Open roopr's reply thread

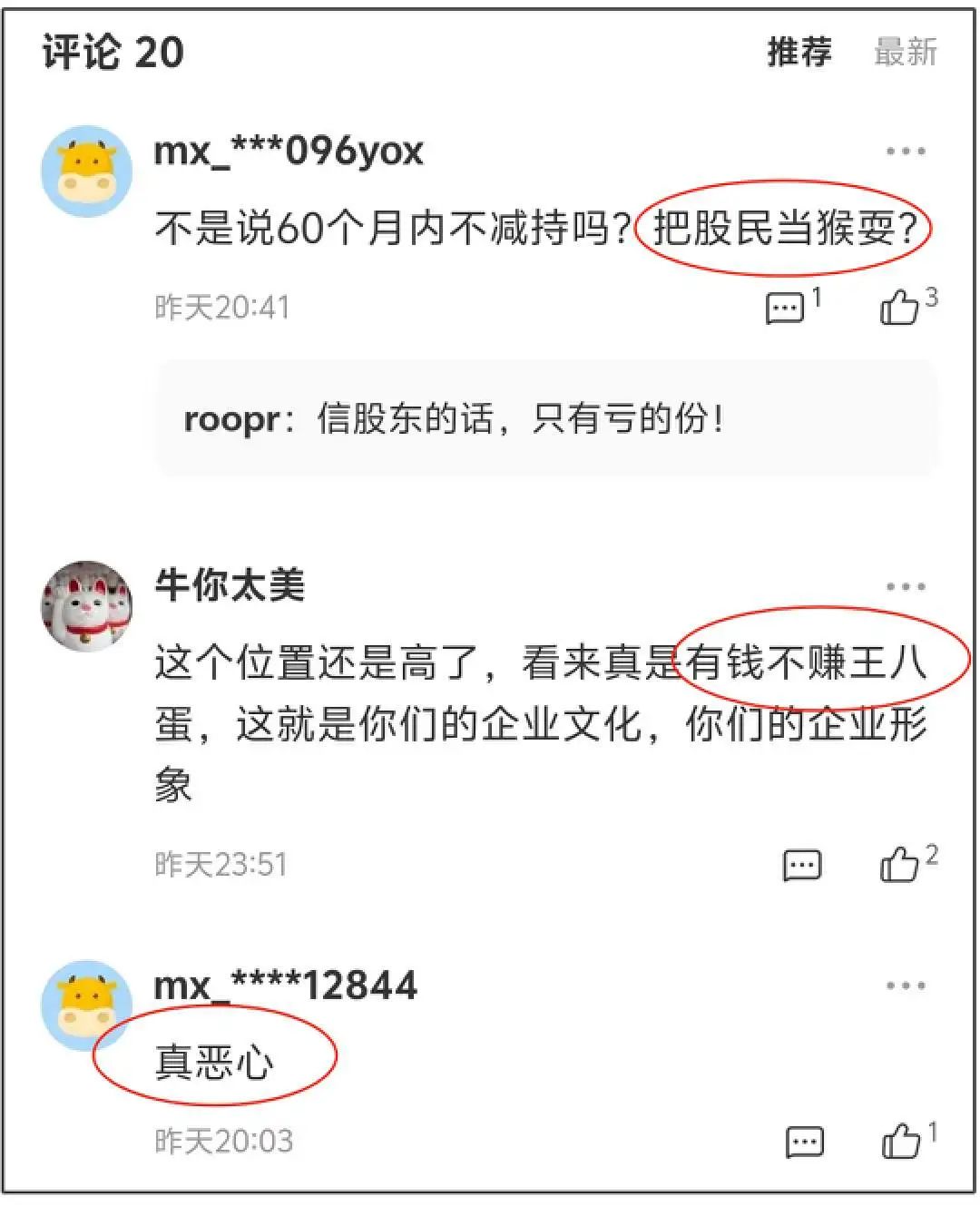(x=454, y=419)
